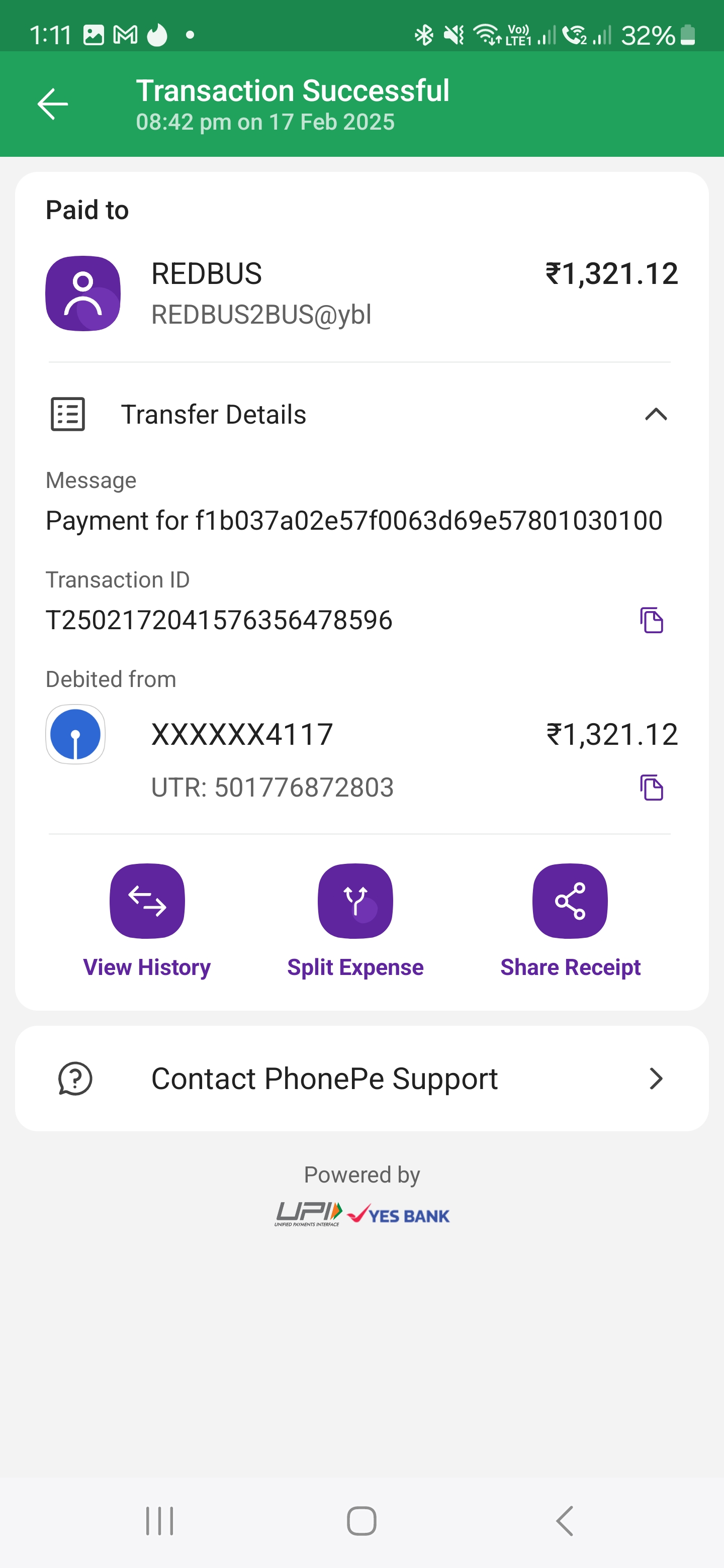Open Contact PhonePe Support
The height and width of the screenshot is (1568, 724).
coord(361,1079)
